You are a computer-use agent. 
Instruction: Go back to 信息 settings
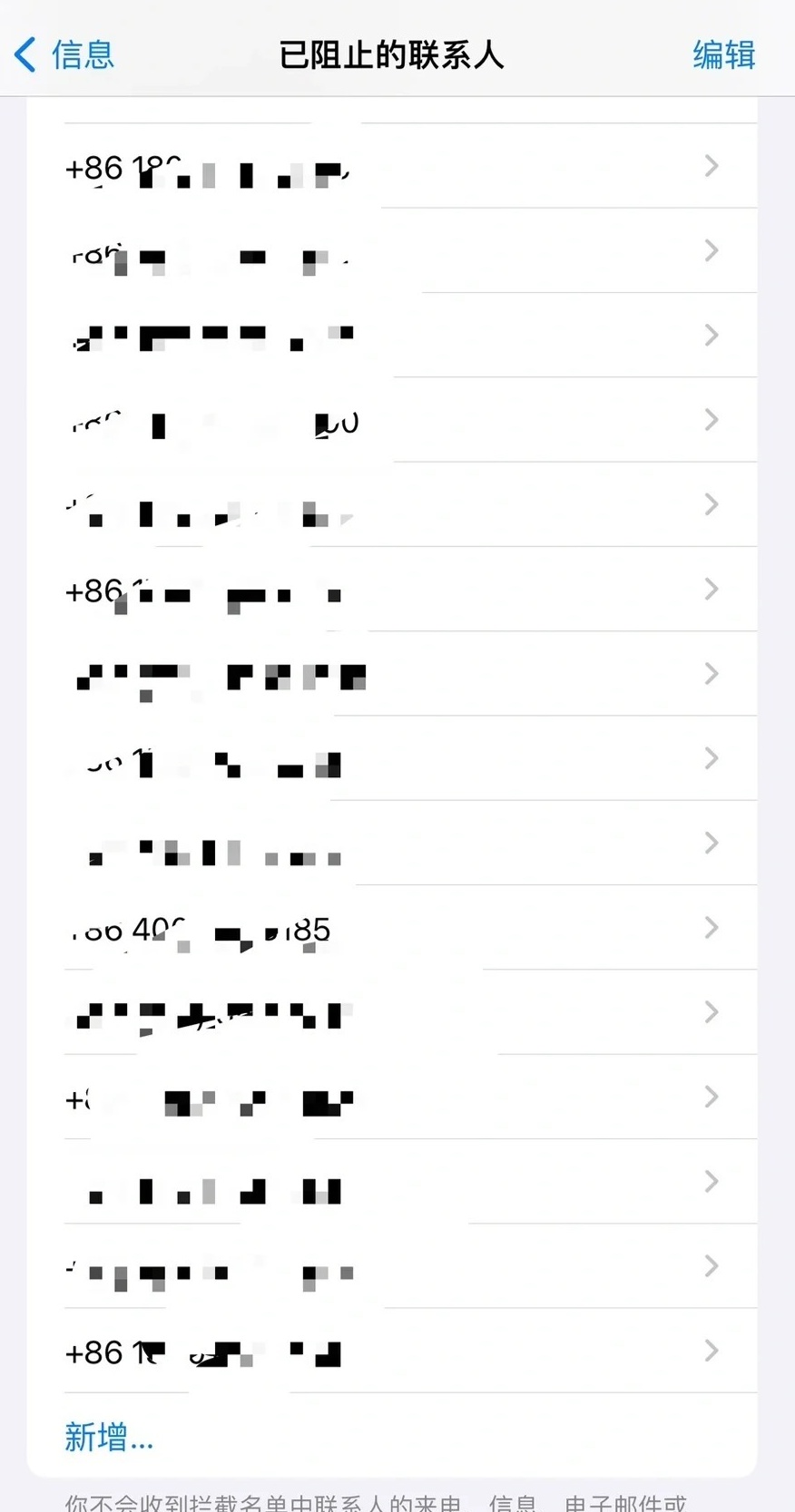pyautogui.click(x=64, y=54)
